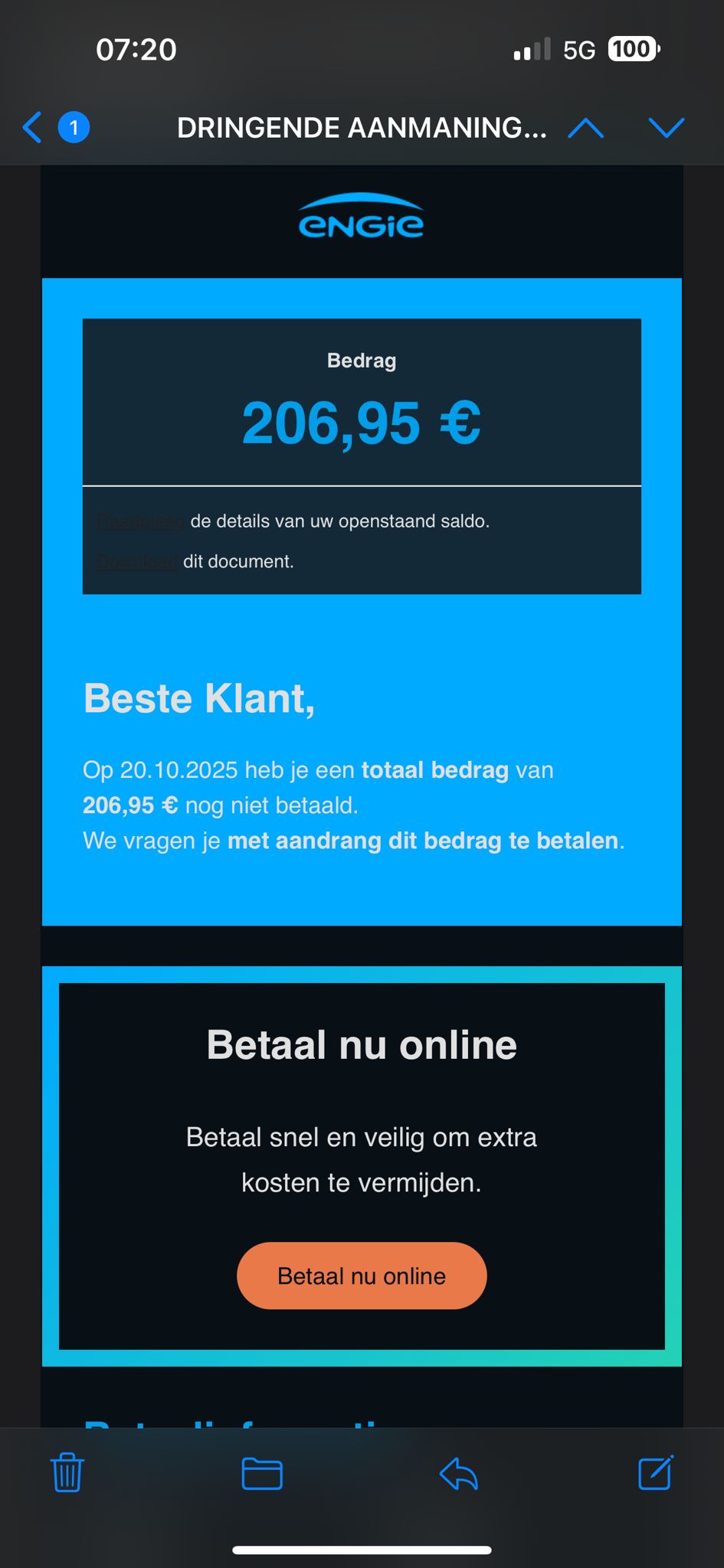Tap the orange Betaal nu online button
Image resolution: width=724 pixels, height=1568 pixels.
362,1276
